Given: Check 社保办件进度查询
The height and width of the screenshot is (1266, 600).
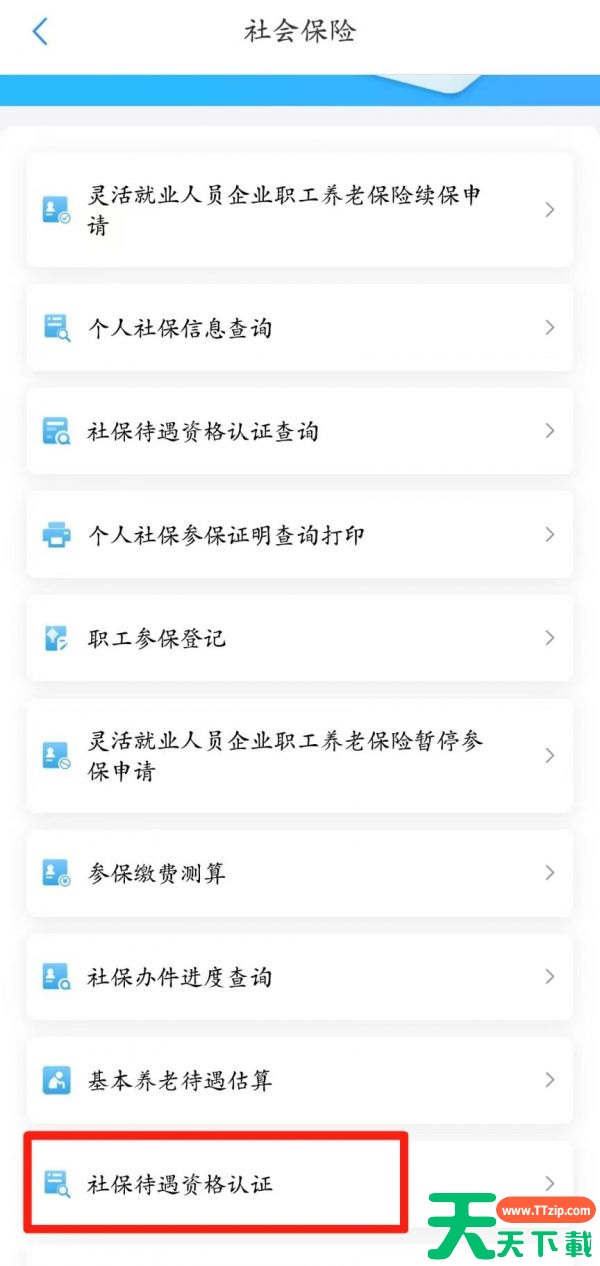Looking at the screenshot, I should [299, 977].
